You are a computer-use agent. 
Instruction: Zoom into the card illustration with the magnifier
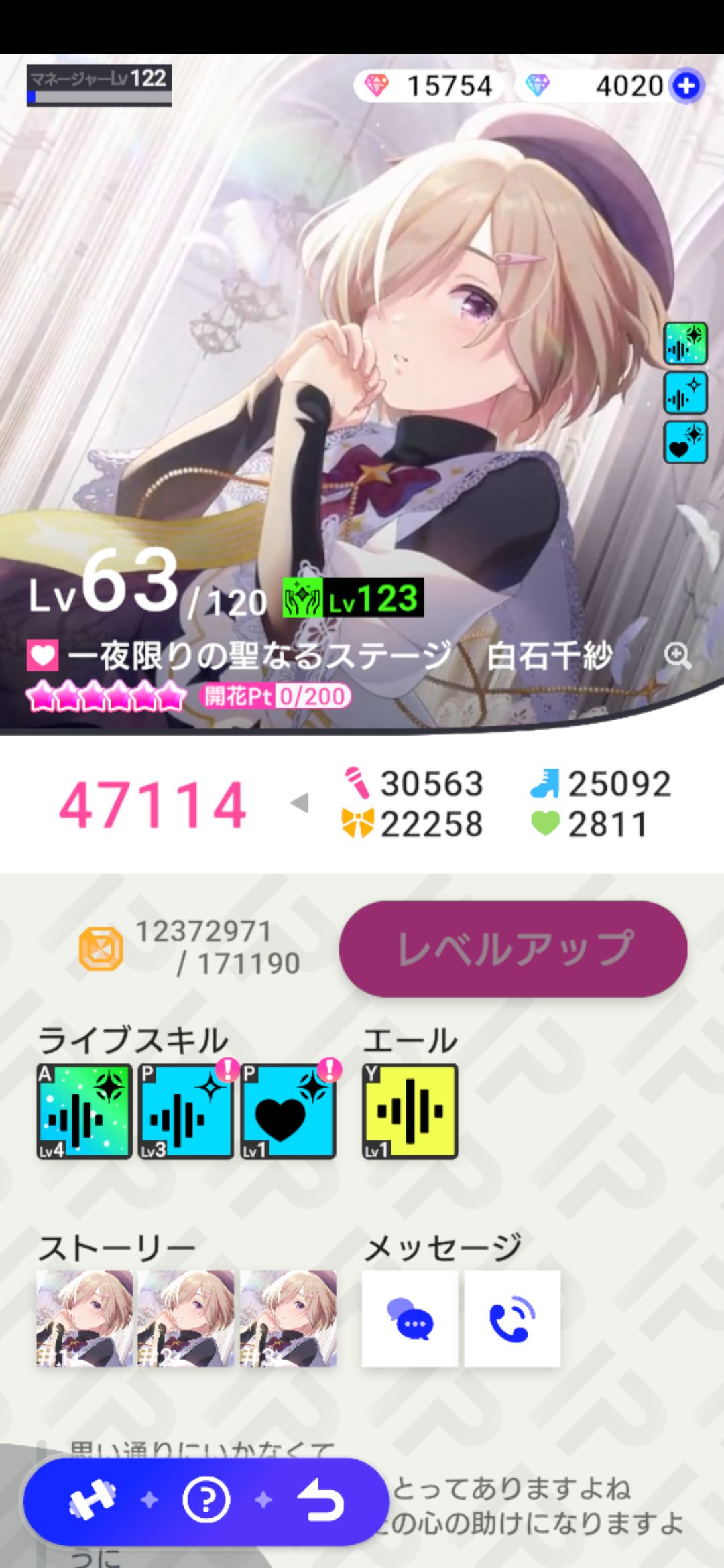click(677, 655)
